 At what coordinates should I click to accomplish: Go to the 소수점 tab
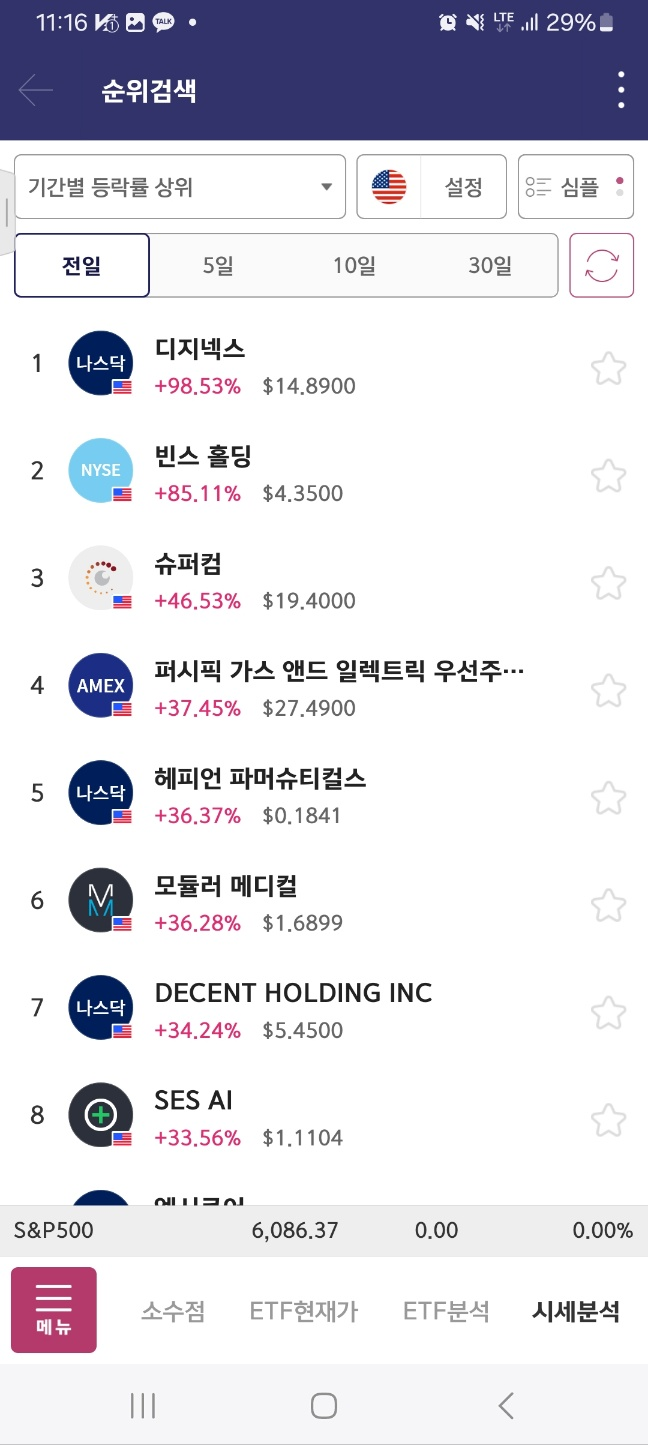pos(173,1311)
